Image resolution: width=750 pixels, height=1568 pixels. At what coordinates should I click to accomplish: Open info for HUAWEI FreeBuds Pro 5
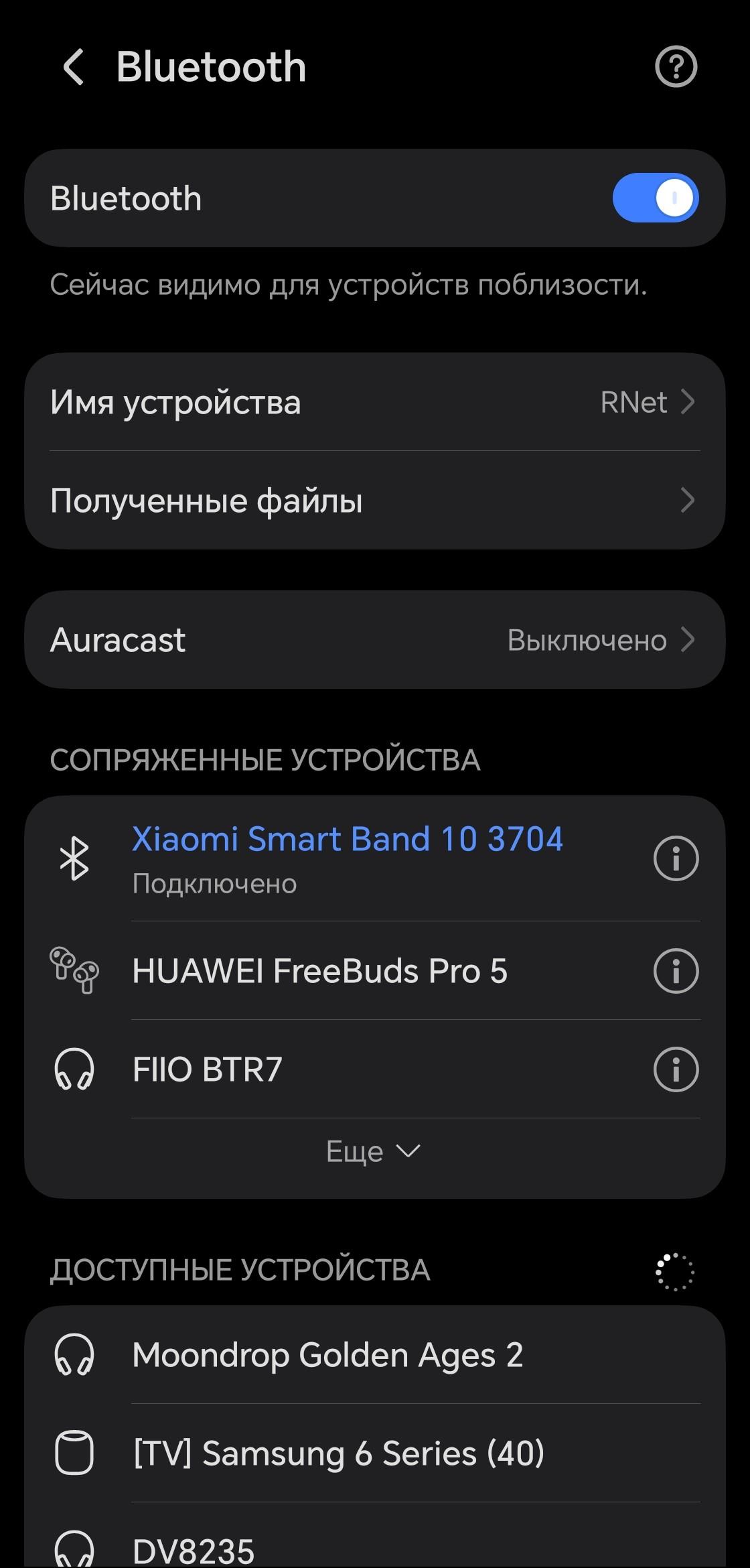coord(676,971)
